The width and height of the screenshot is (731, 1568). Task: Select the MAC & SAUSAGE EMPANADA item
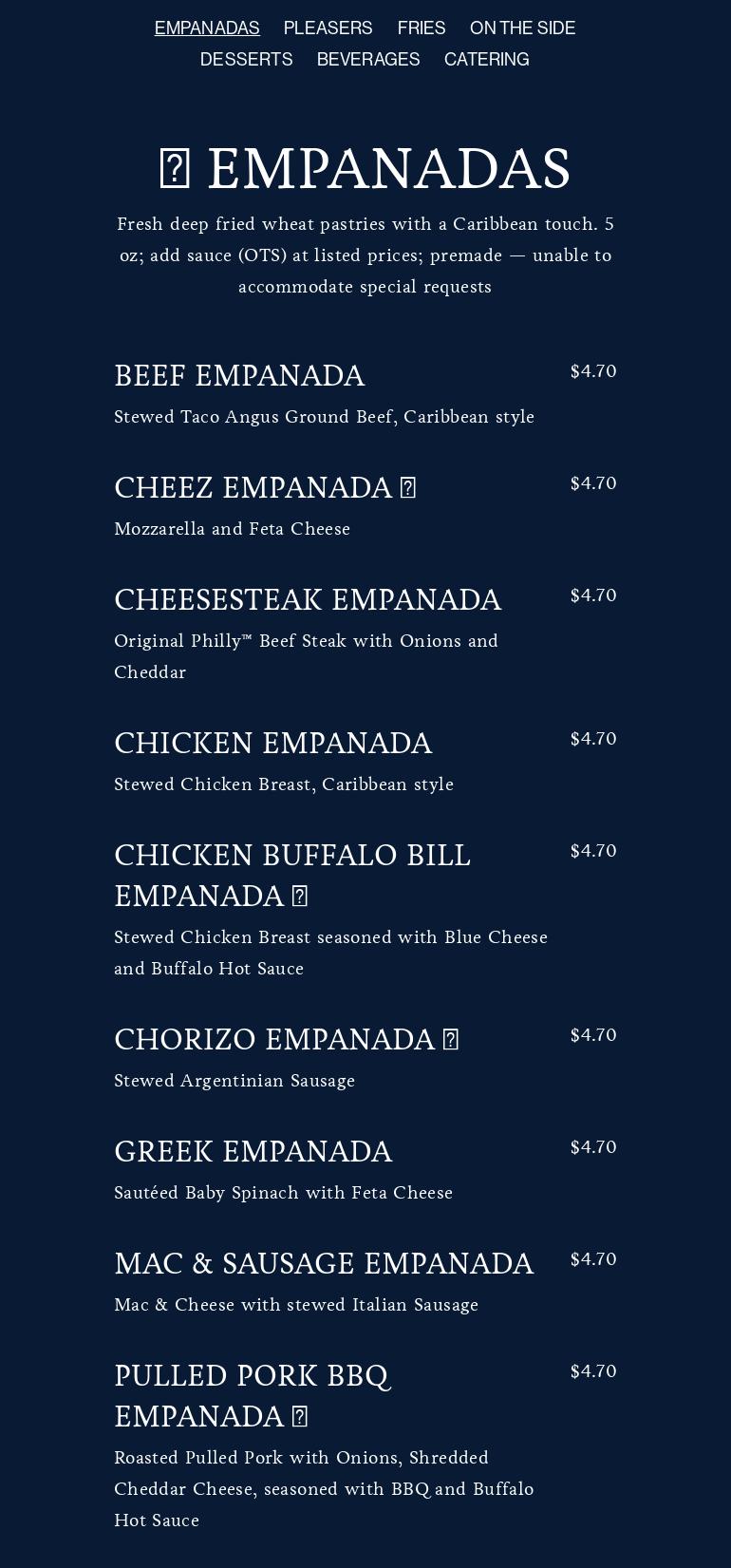click(x=325, y=1264)
